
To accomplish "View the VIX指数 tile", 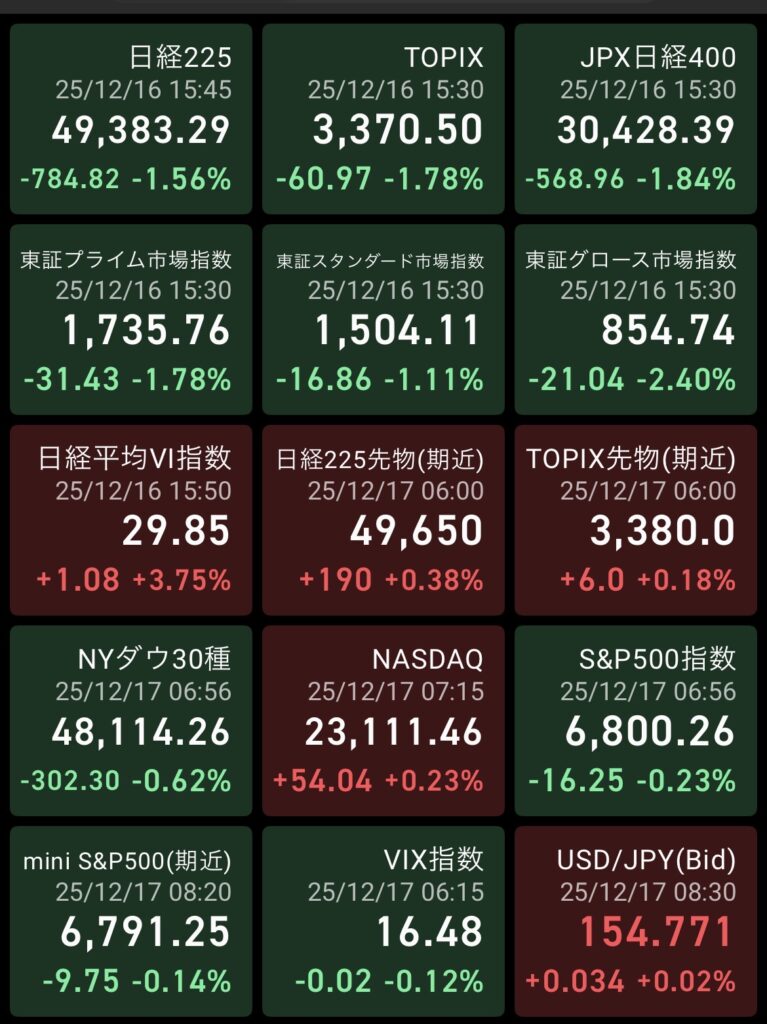I will pos(384,919).
